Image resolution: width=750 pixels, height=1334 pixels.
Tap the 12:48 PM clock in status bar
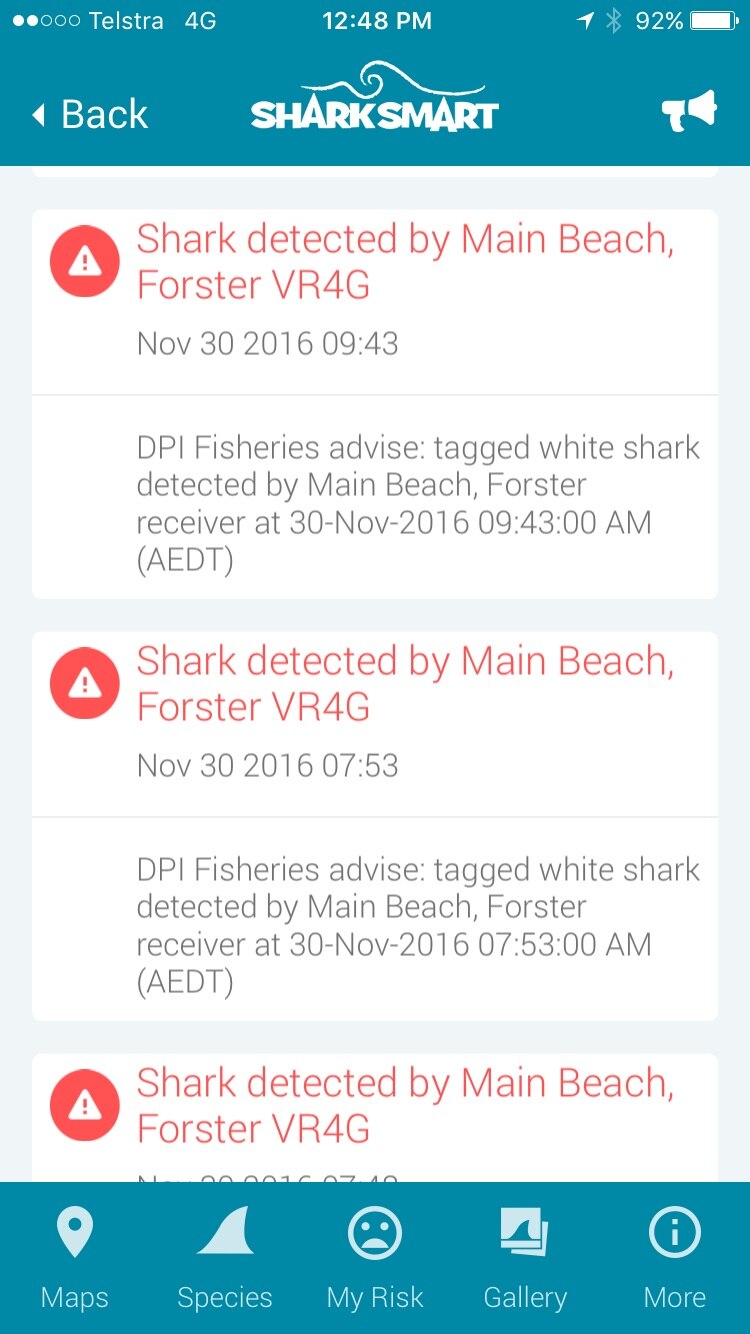pyautogui.click(x=375, y=20)
